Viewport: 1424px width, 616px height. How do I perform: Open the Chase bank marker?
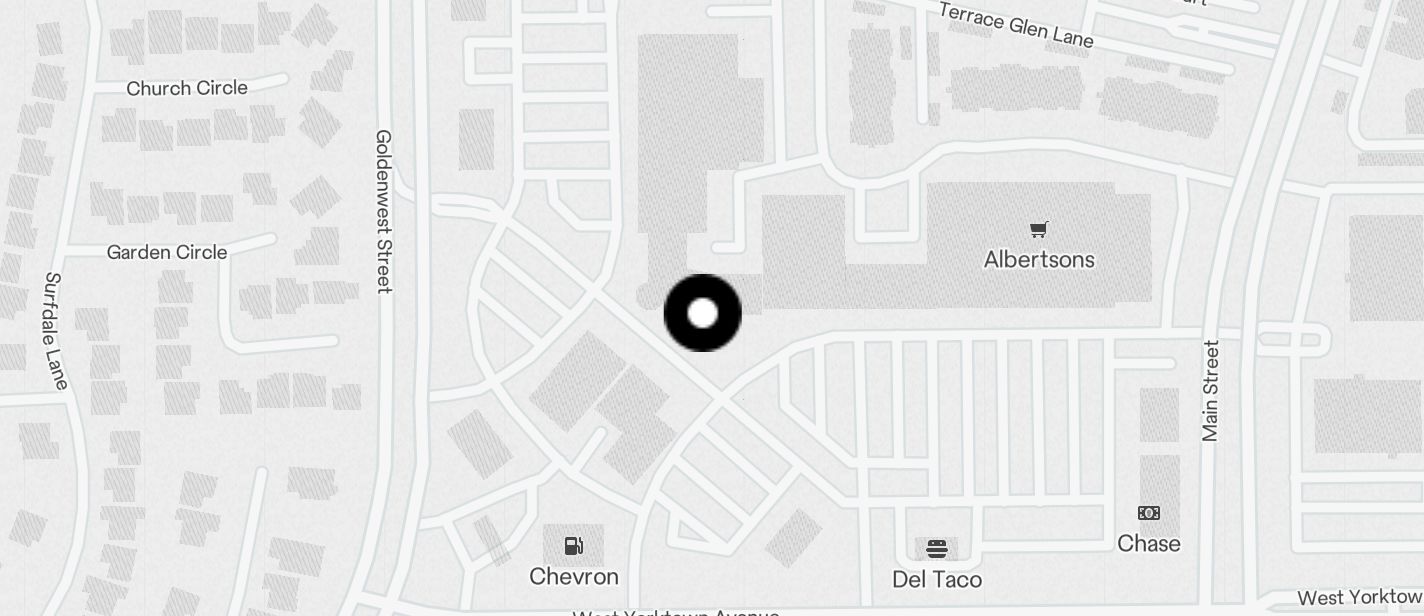[1149, 514]
